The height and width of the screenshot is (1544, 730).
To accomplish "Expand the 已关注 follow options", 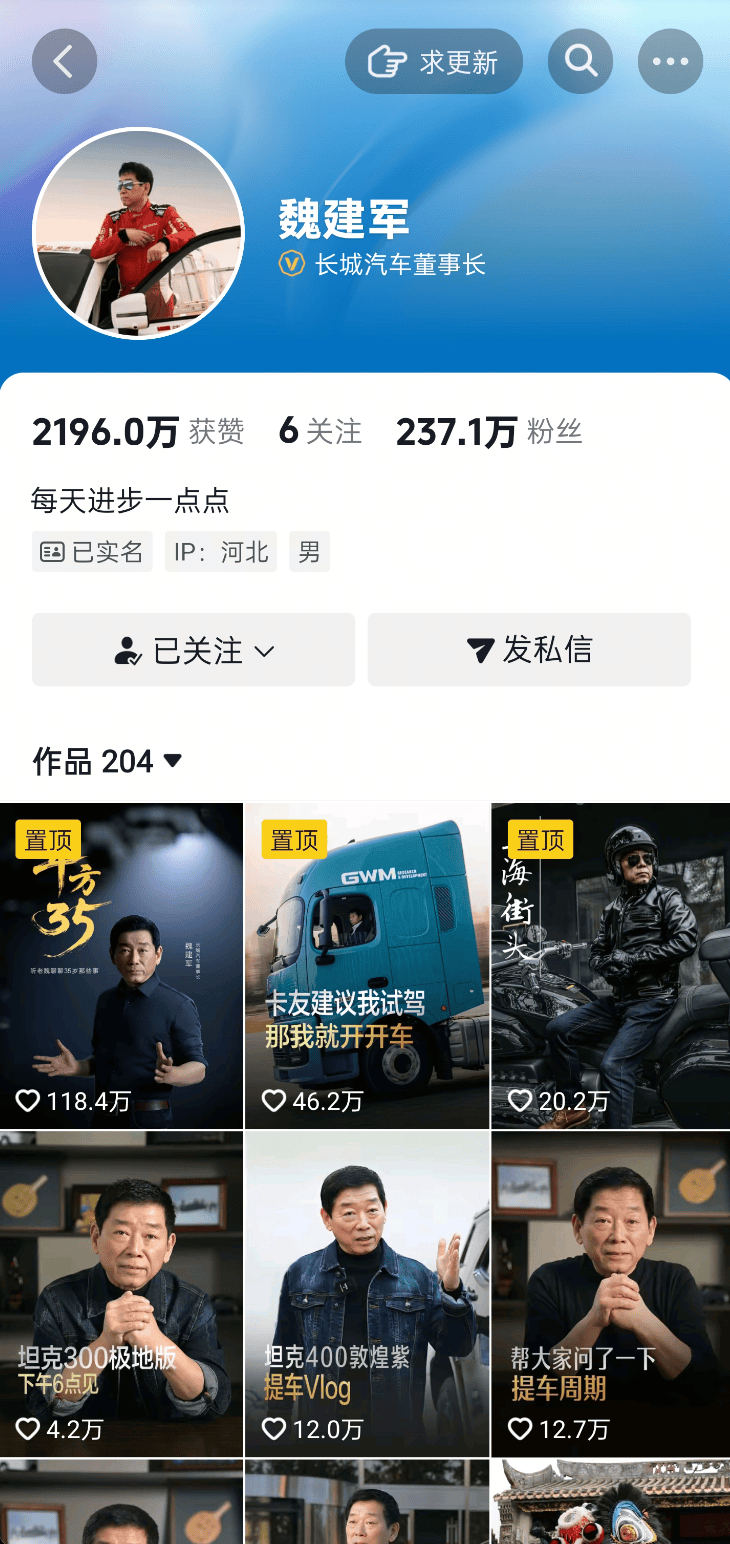I will pos(193,650).
